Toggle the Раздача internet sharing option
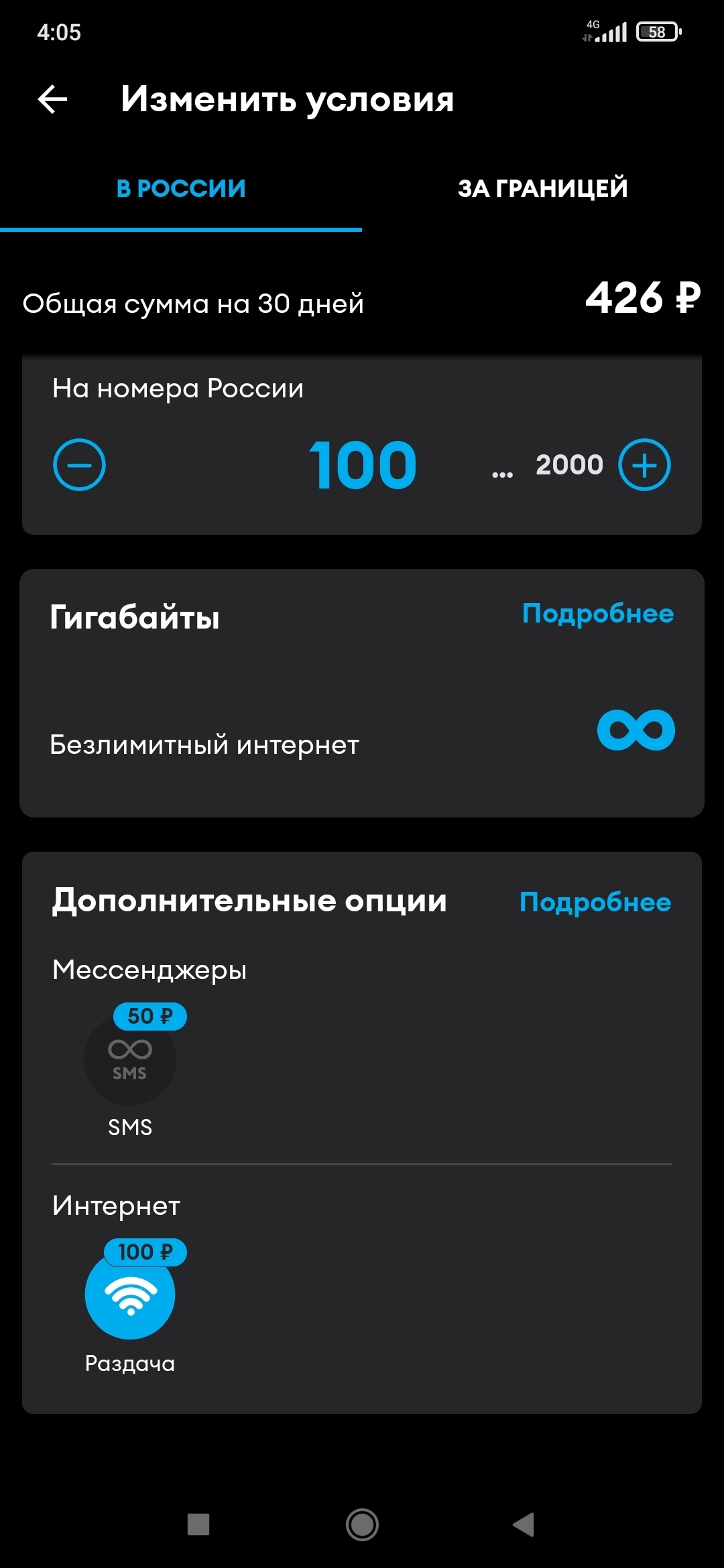Image resolution: width=724 pixels, height=1568 pixels. (130, 1295)
